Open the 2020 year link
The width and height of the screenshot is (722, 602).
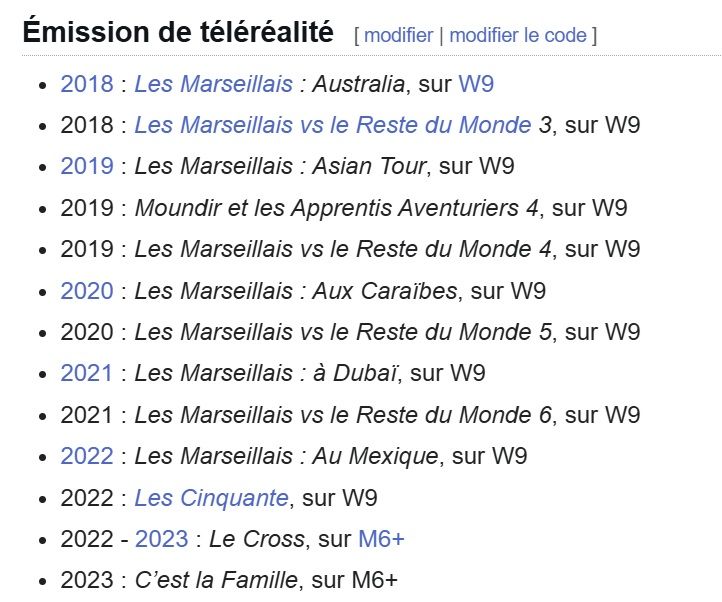[87, 291]
